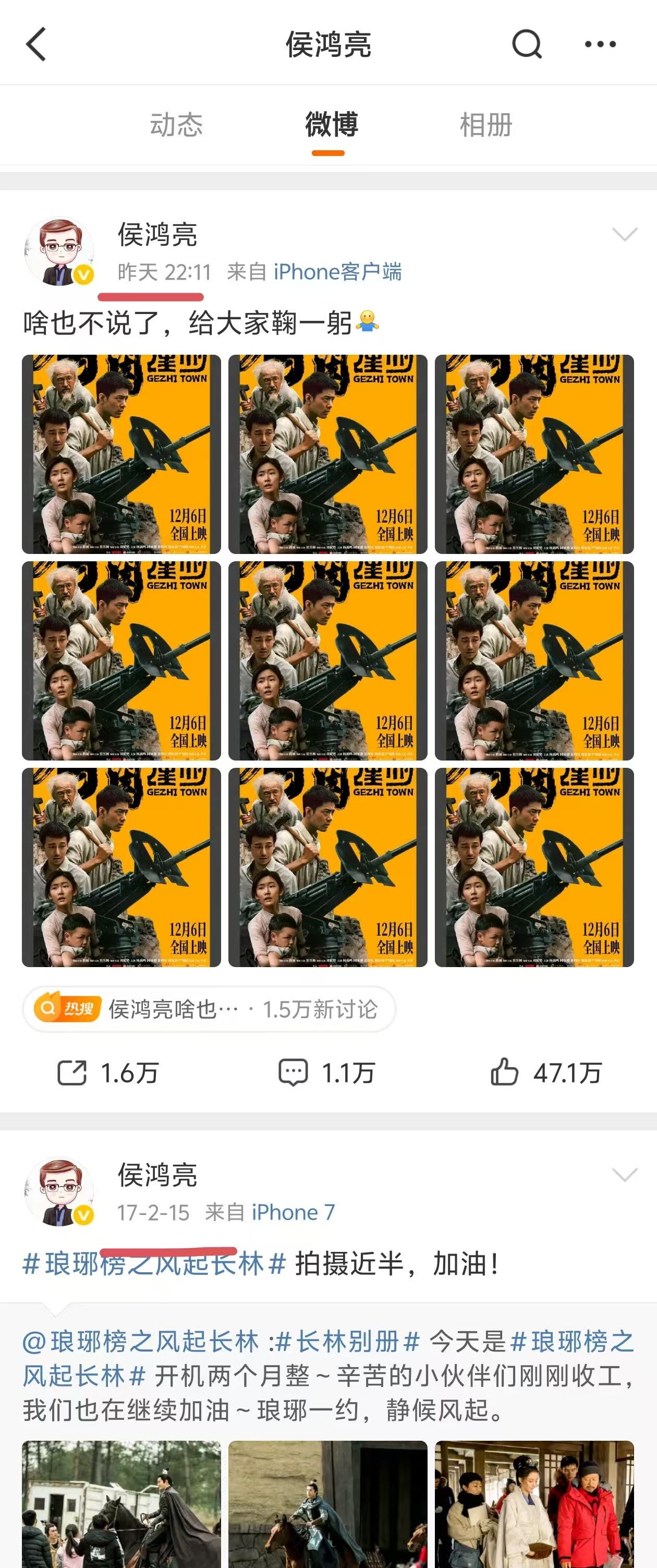
Task: Open the @琅琊榜之风起长林 account link
Action: [141, 1342]
